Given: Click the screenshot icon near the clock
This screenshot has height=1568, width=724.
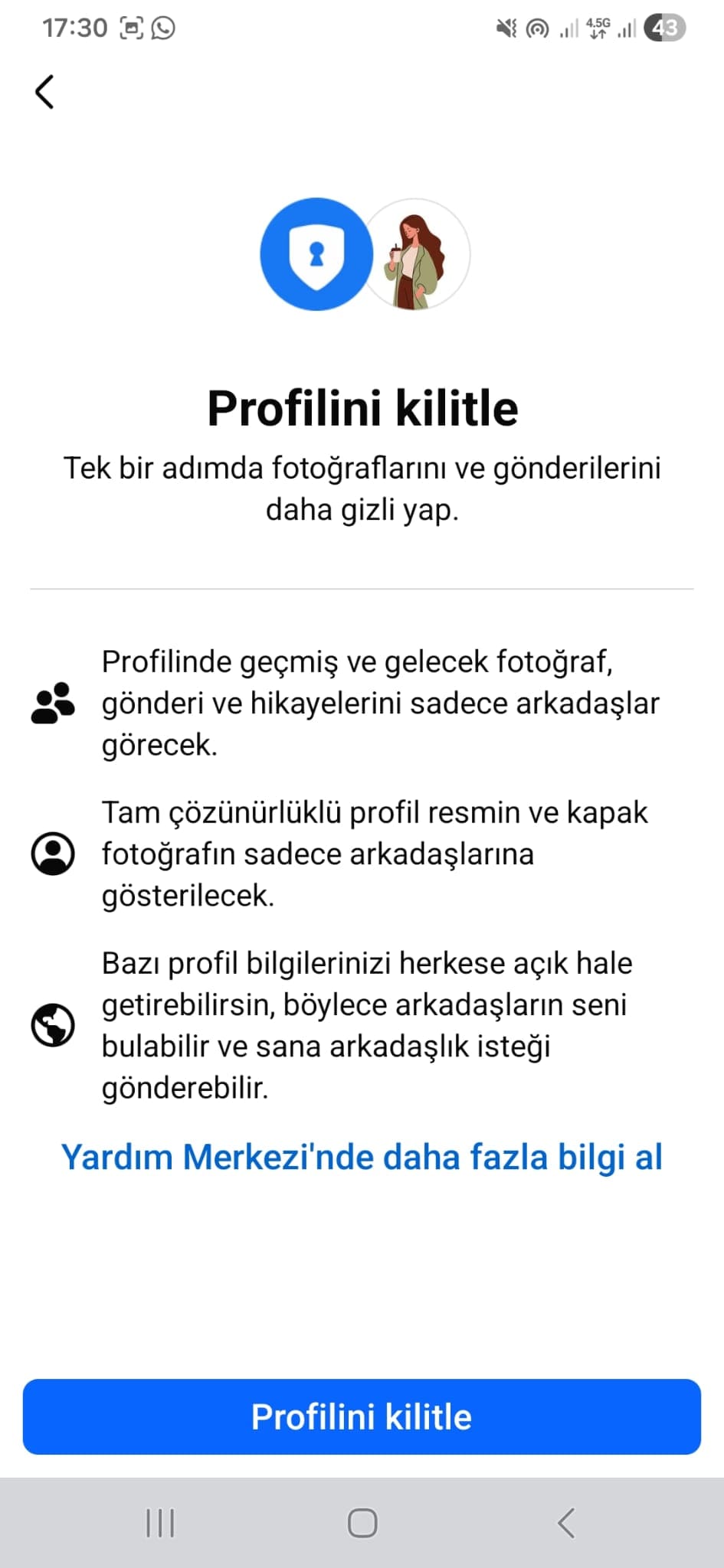Looking at the screenshot, I should [x=130, y=29].
